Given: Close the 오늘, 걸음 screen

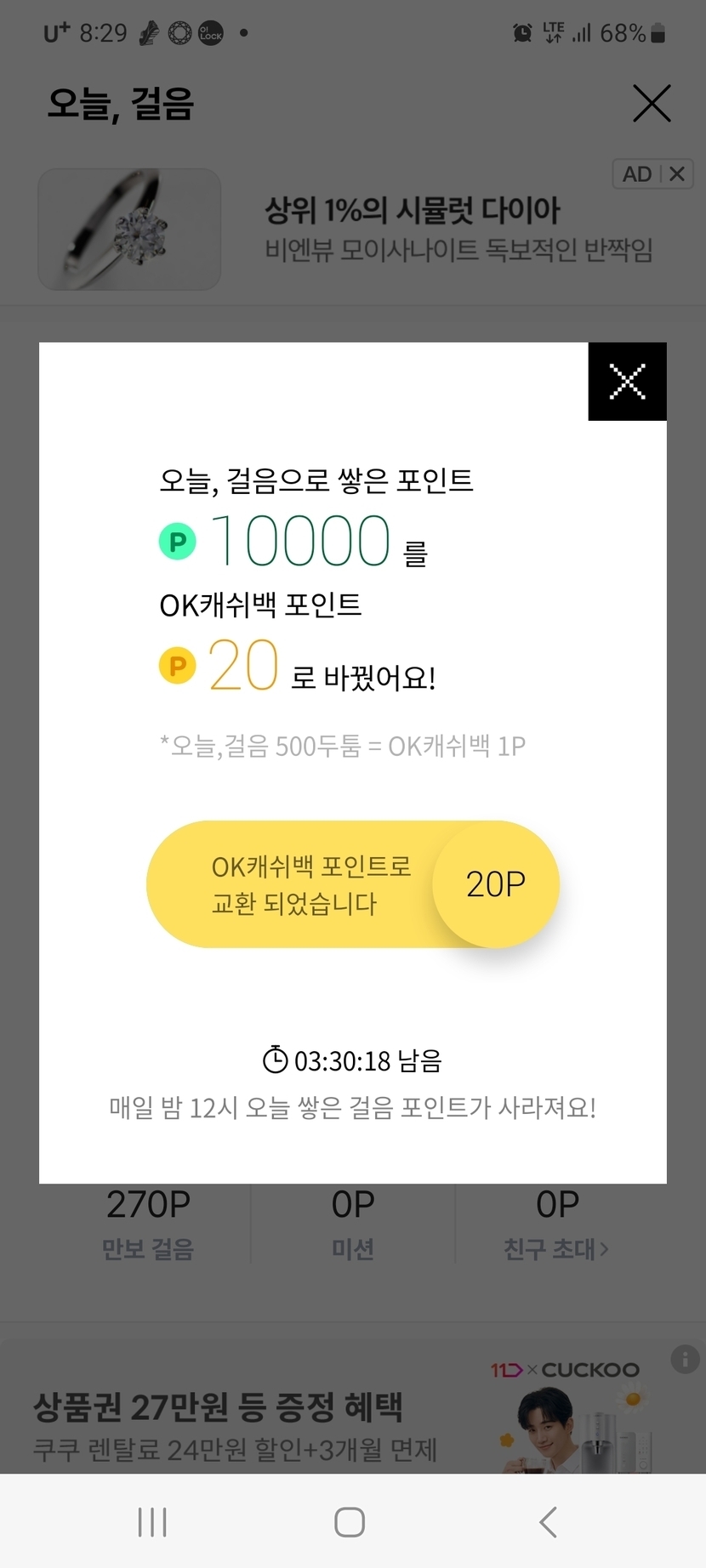Looking at the screenshot, I should click(652, 104).
